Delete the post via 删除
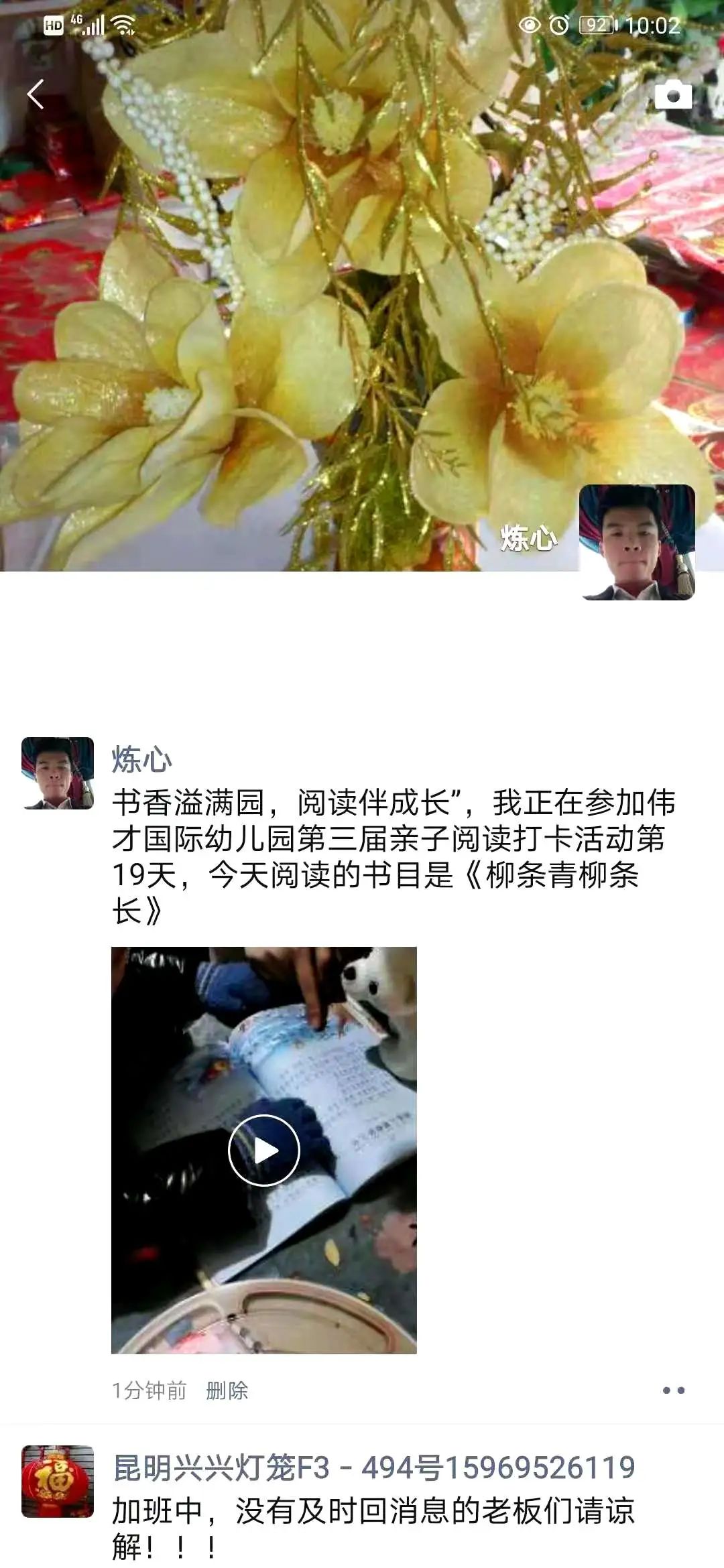724x1568 pixels. pyautogui.click(x=227, y=1390)
